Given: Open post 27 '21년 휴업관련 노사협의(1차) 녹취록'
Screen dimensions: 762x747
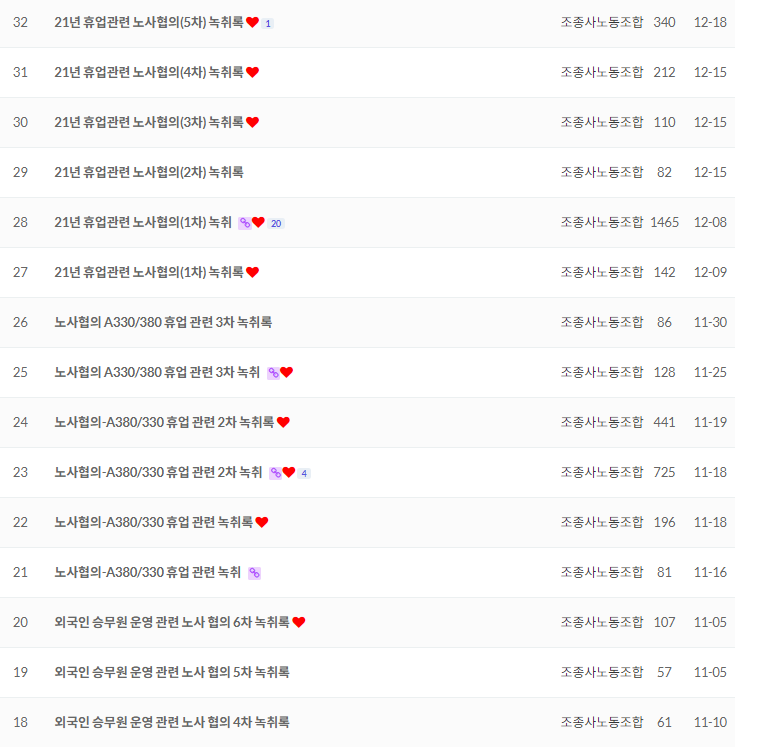Looking at the screenshot, I should coord(149,272).
